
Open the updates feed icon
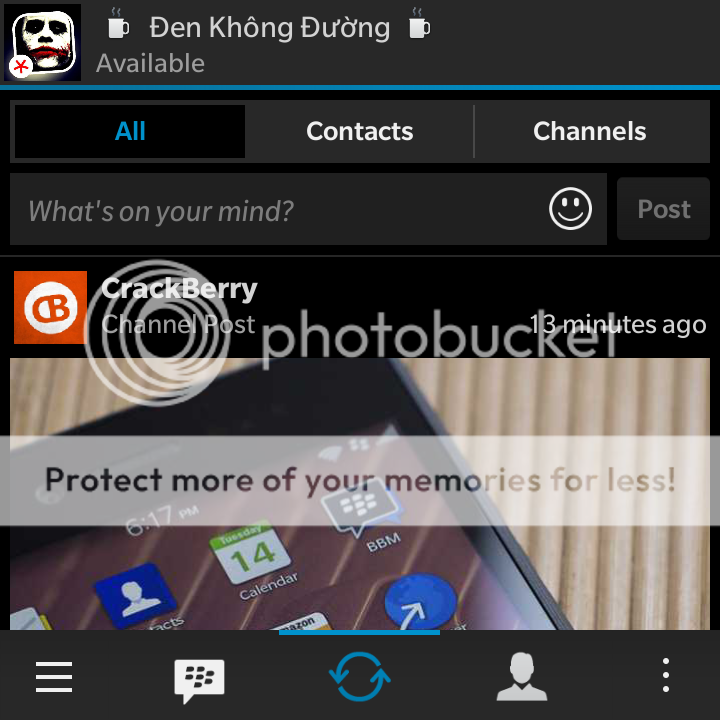pos(359,677)
